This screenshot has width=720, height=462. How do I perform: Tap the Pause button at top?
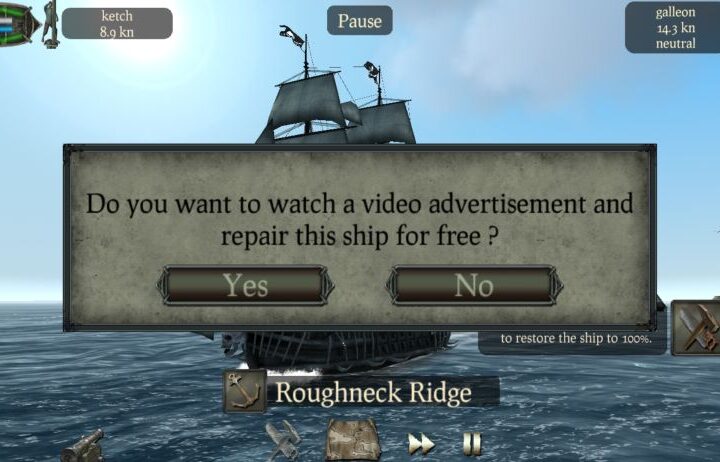pos(359,21)
